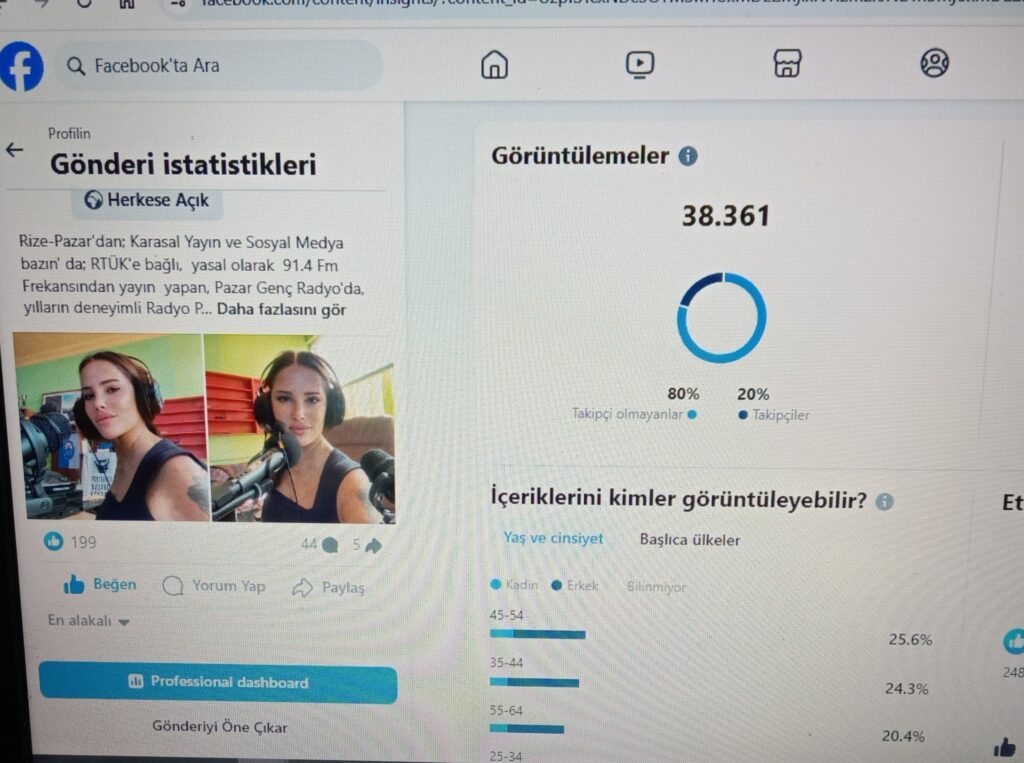Open the Marketplace icon

click(x=788, y=65)
